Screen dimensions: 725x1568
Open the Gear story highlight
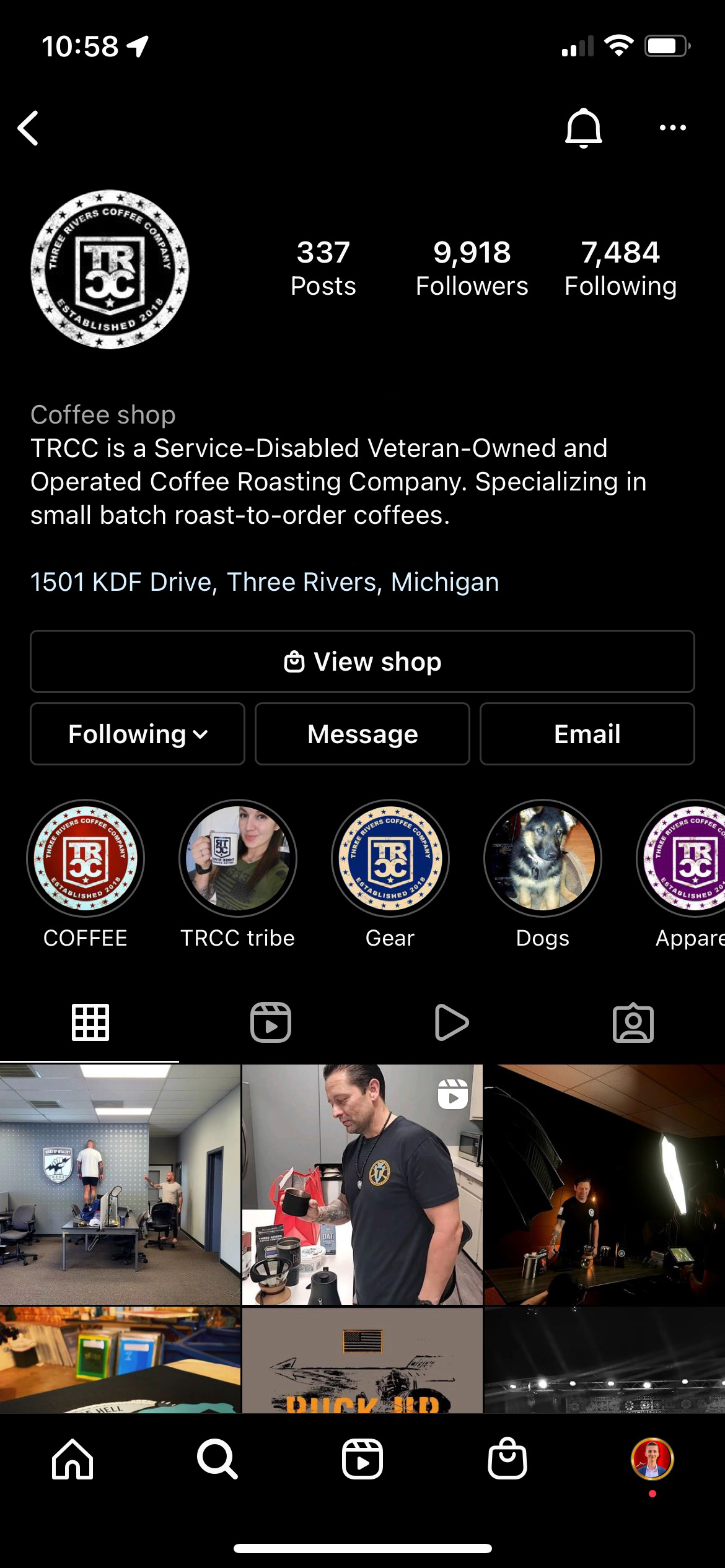click(390, 858)
